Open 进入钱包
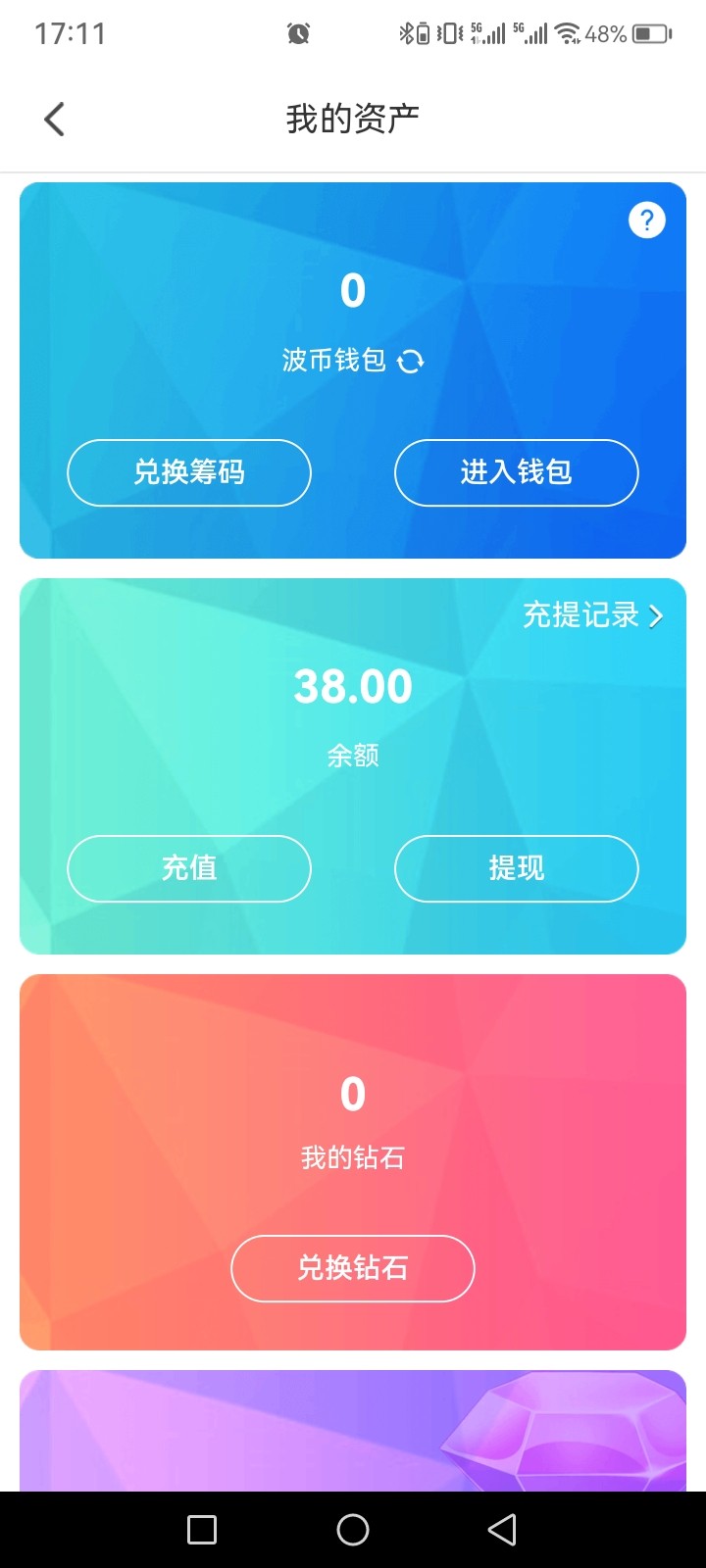 [516, 472]
